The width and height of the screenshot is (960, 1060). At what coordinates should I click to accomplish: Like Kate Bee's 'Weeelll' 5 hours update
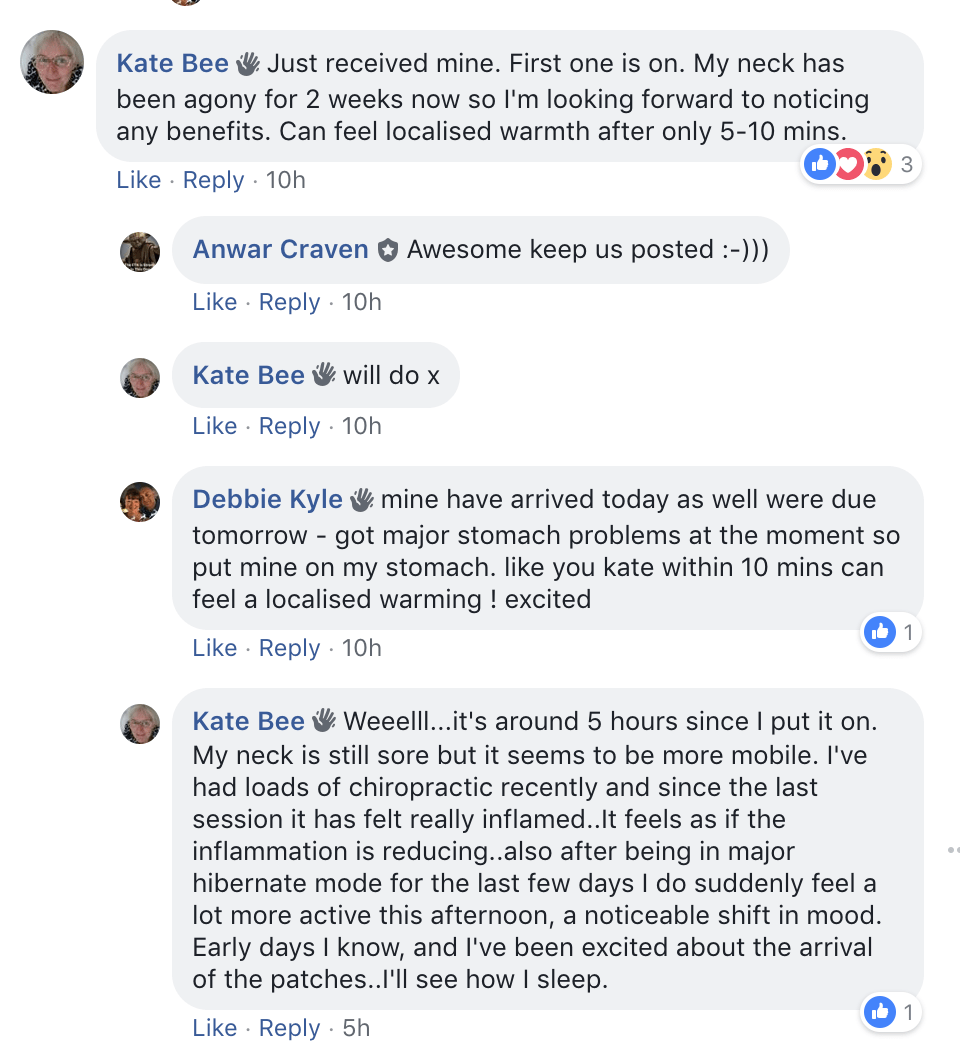pos(214,1028)
